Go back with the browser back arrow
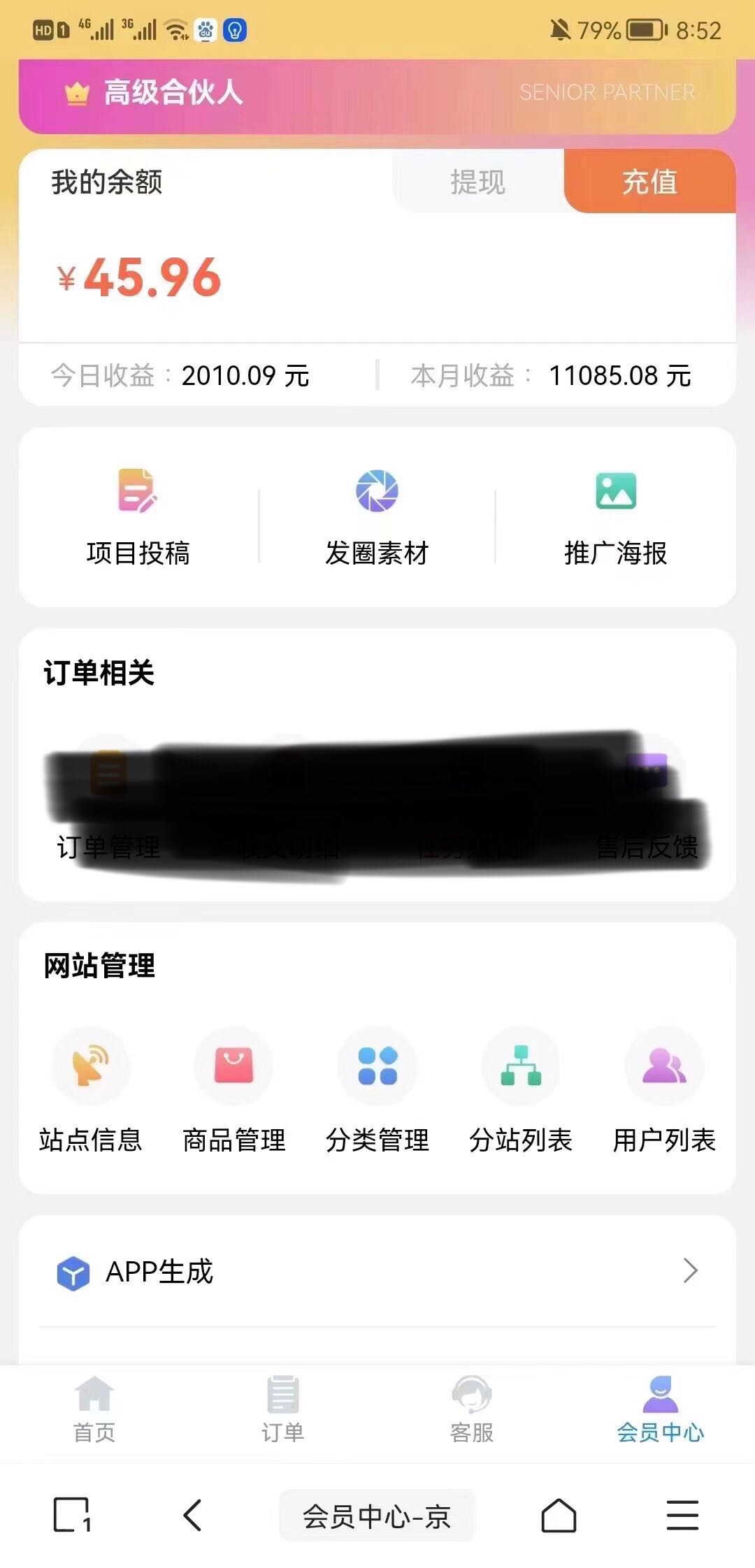The height and width of the screenshot is (1568, 755). click(192, 1515)
